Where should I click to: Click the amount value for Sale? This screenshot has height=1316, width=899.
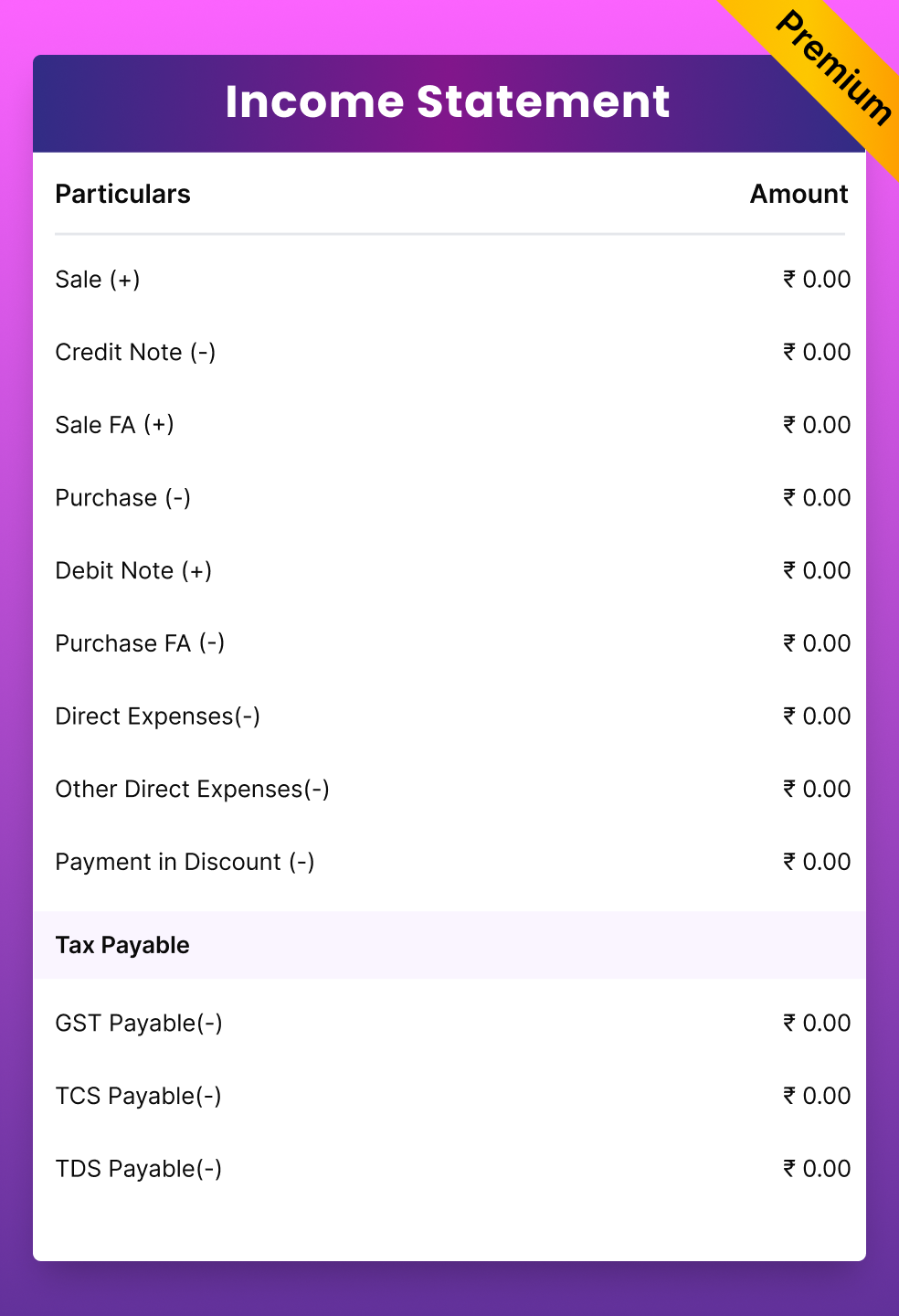816,279
